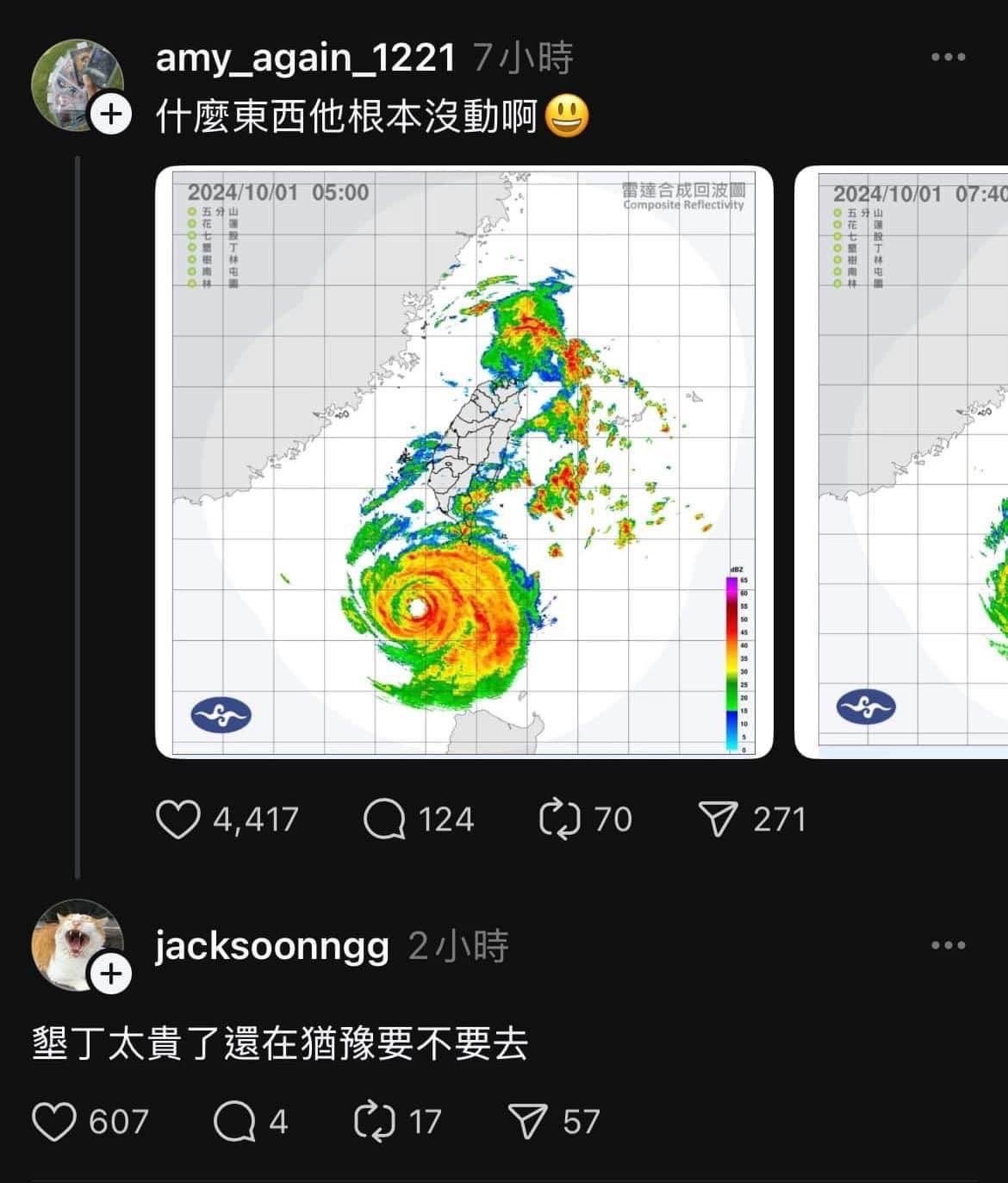This screenshot has height=1183, width=1008.
Task: Open the 07:40 radar image
Action: (x=901, y=462)
